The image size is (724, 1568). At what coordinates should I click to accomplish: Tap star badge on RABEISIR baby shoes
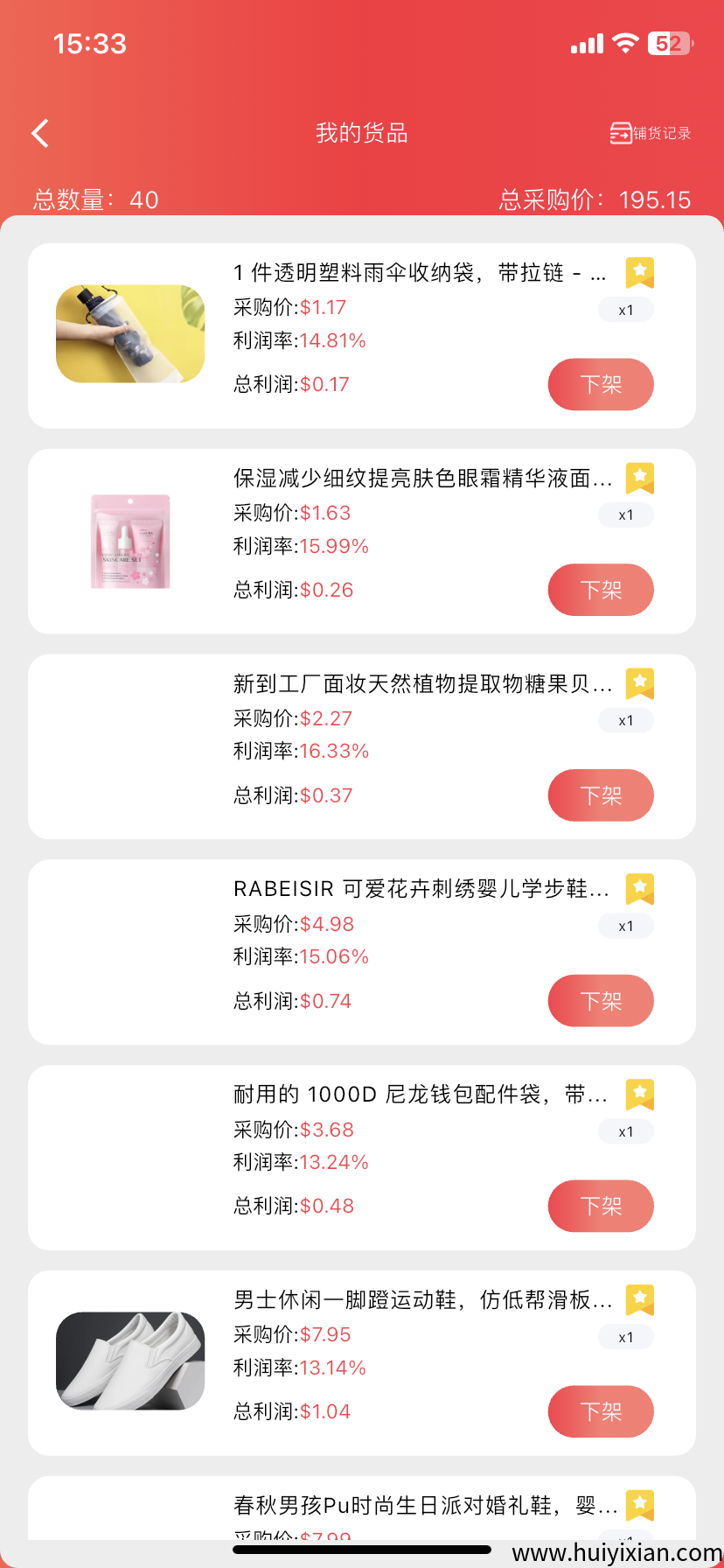coord(640,889)
